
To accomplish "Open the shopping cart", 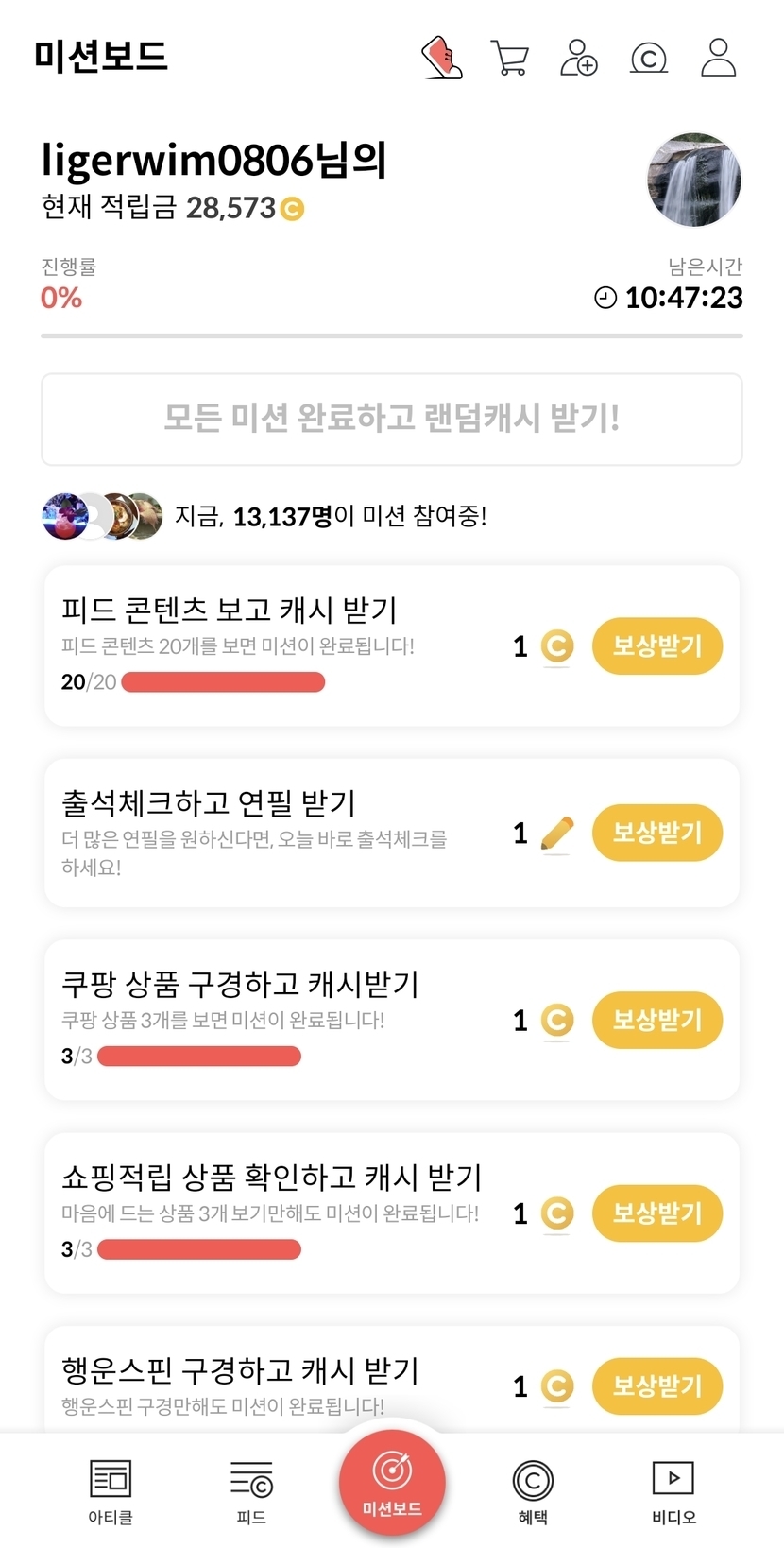I will pos(510,58).
